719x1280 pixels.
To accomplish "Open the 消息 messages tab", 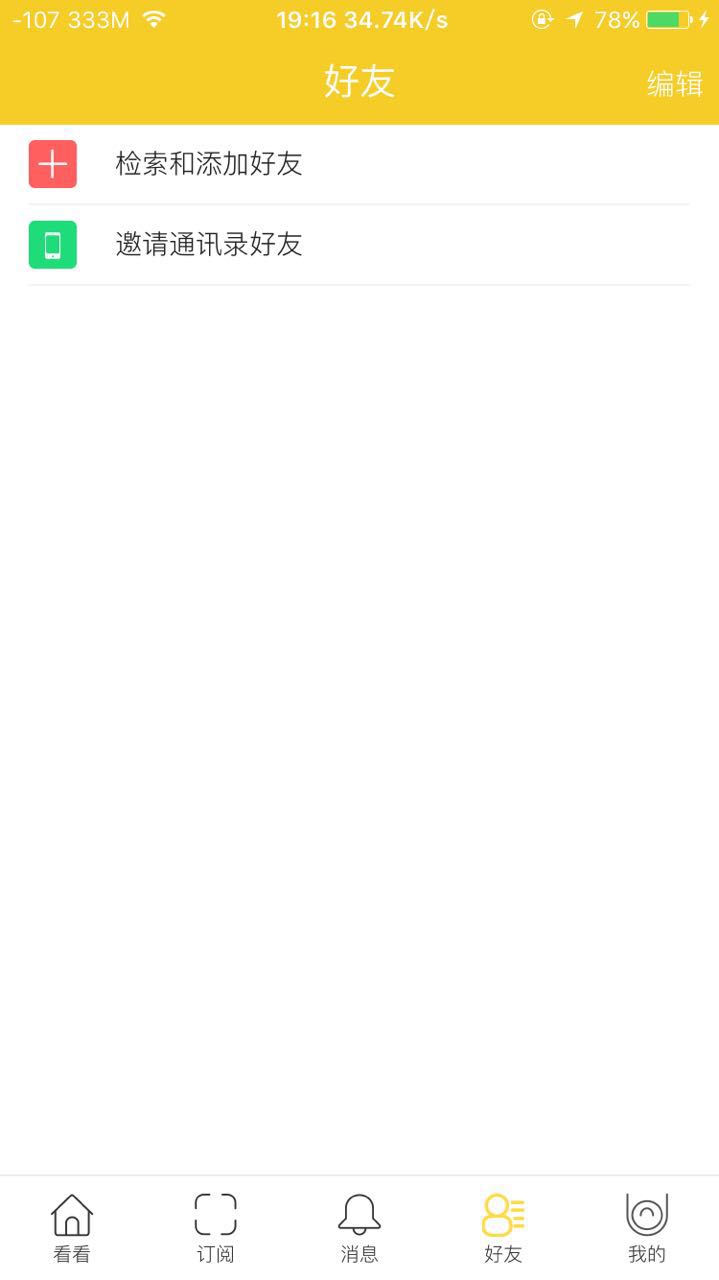I will [x=359, y=1228].
